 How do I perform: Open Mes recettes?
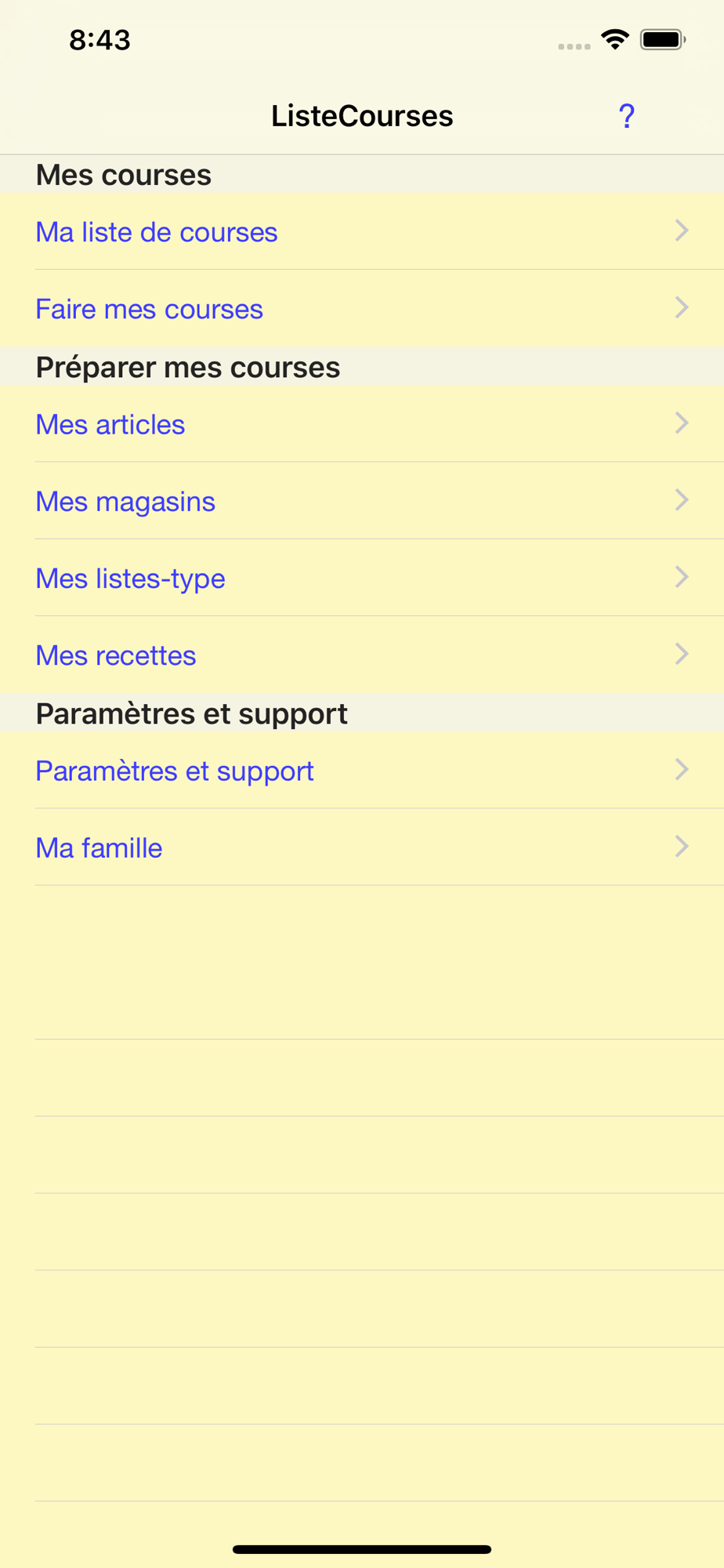pyautogui.click(x=362, y=654)
